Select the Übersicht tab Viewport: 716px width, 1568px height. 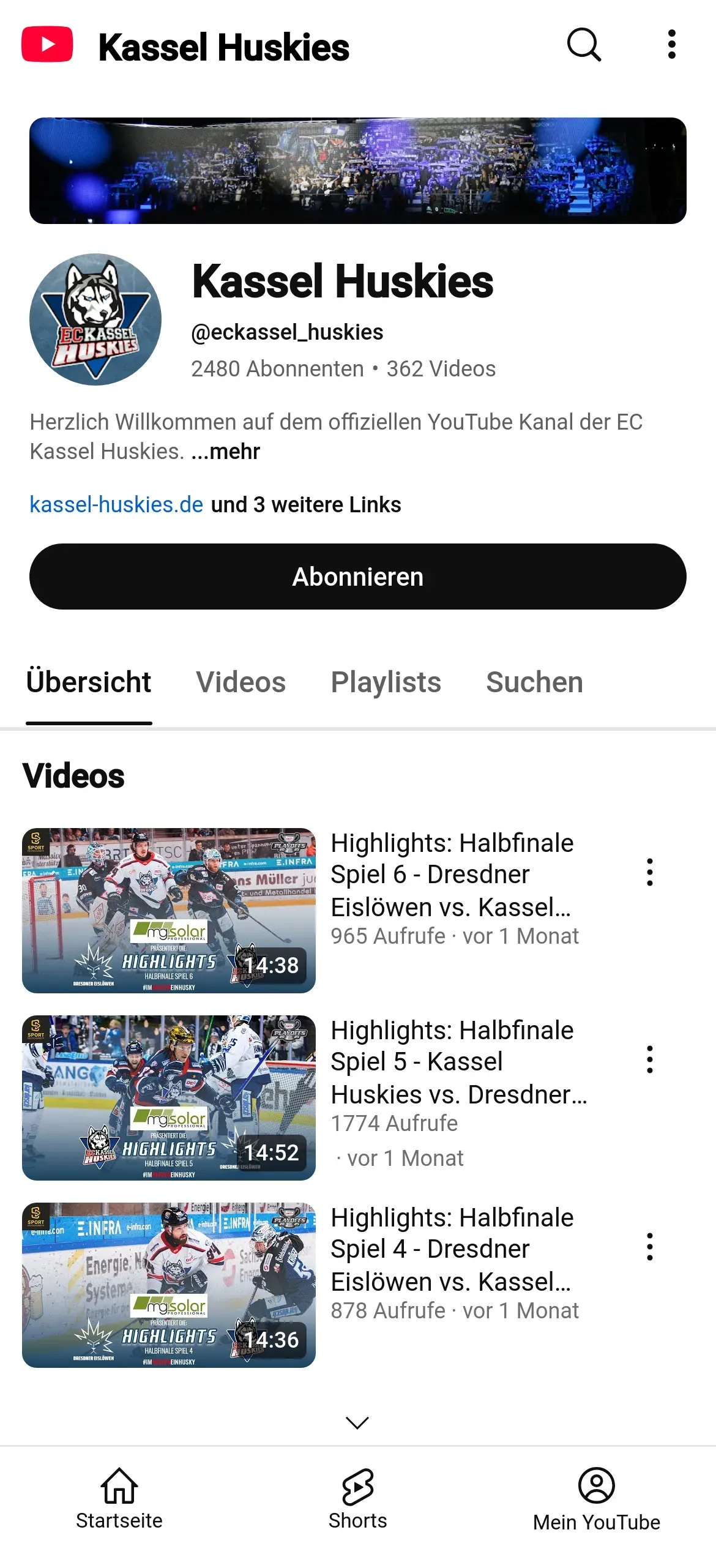coord(89,682)
